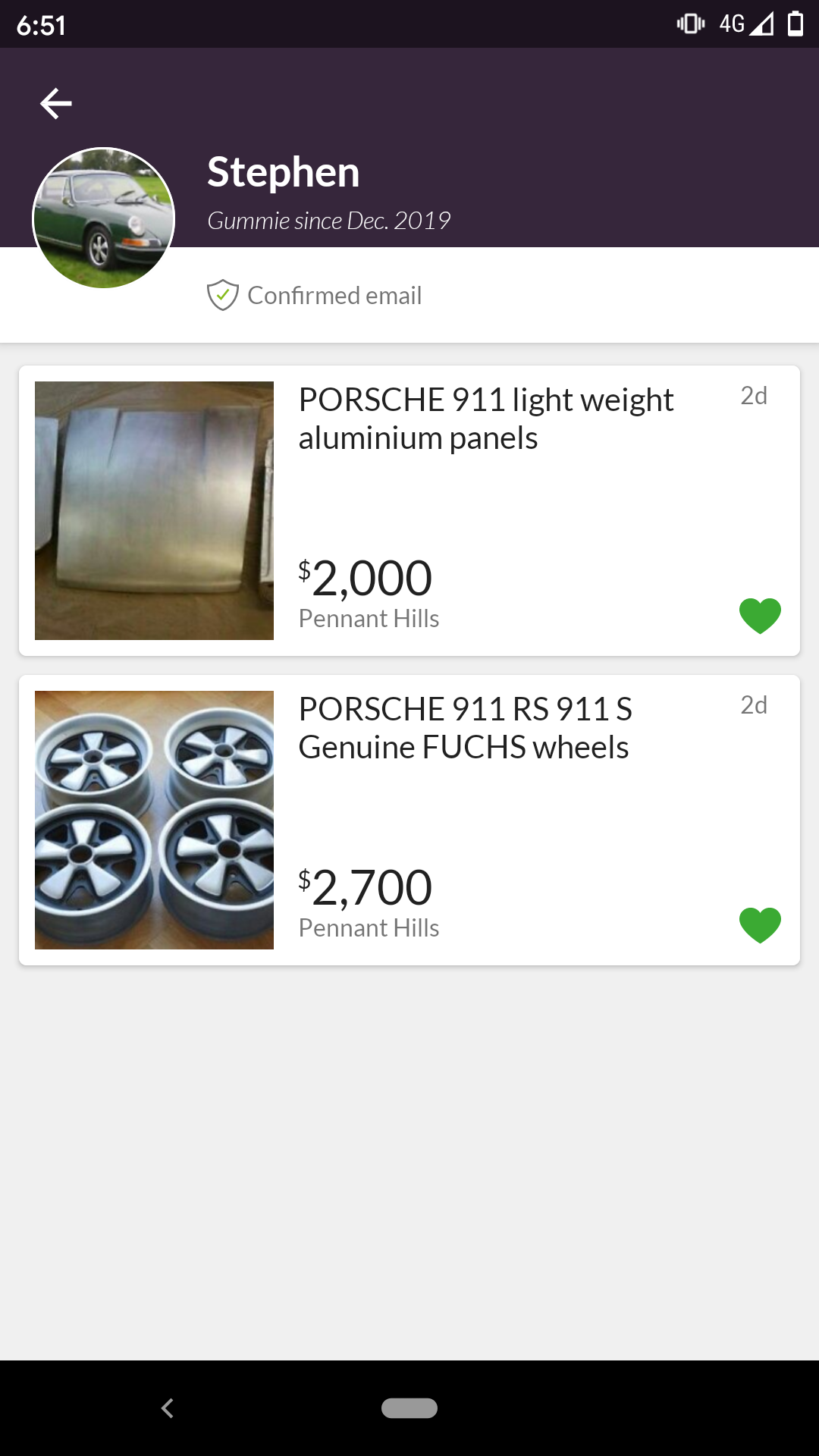Screen dimensions: 819x1456
Task: Open Stephen's profile picture
Action: tap(104, 218)
